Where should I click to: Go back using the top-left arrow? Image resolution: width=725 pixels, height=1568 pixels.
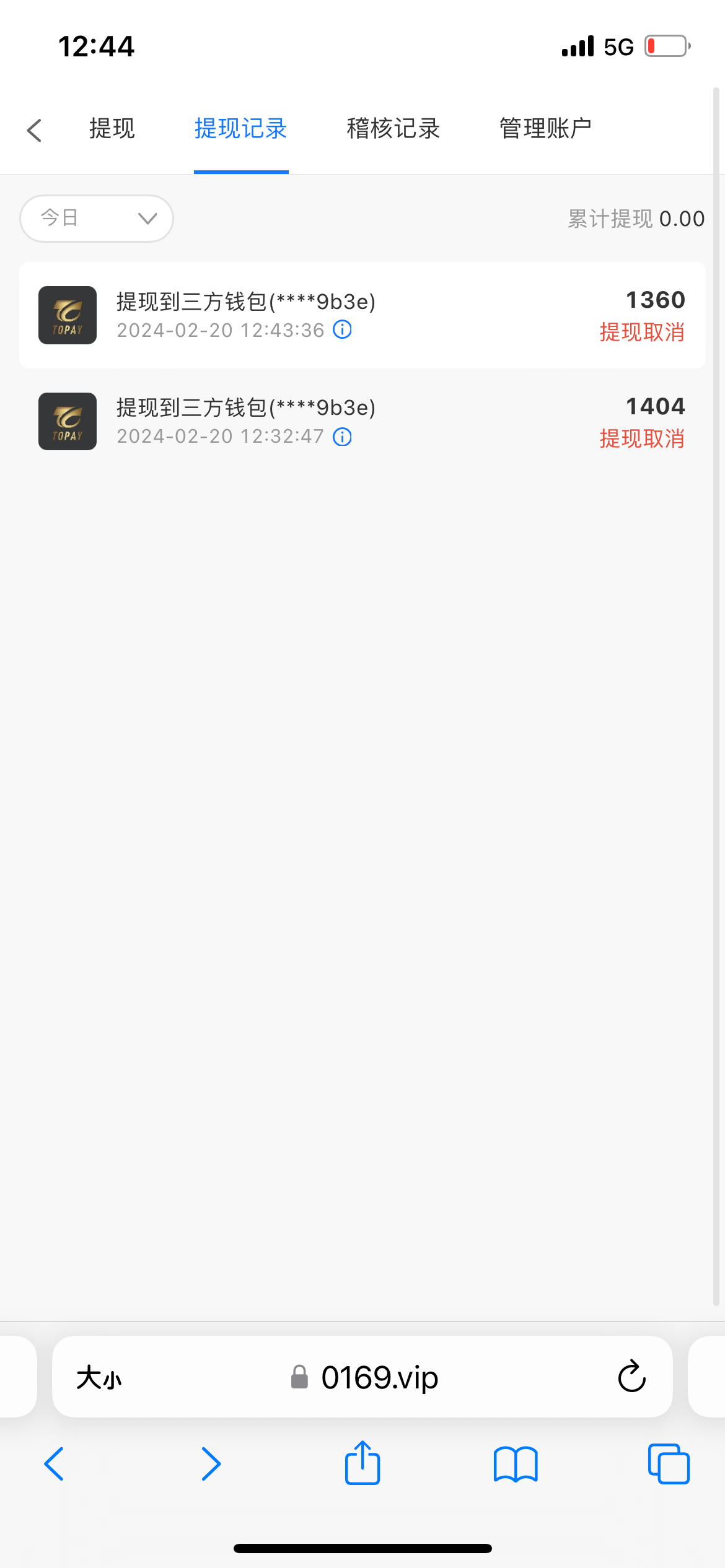(x=35, y=130)
